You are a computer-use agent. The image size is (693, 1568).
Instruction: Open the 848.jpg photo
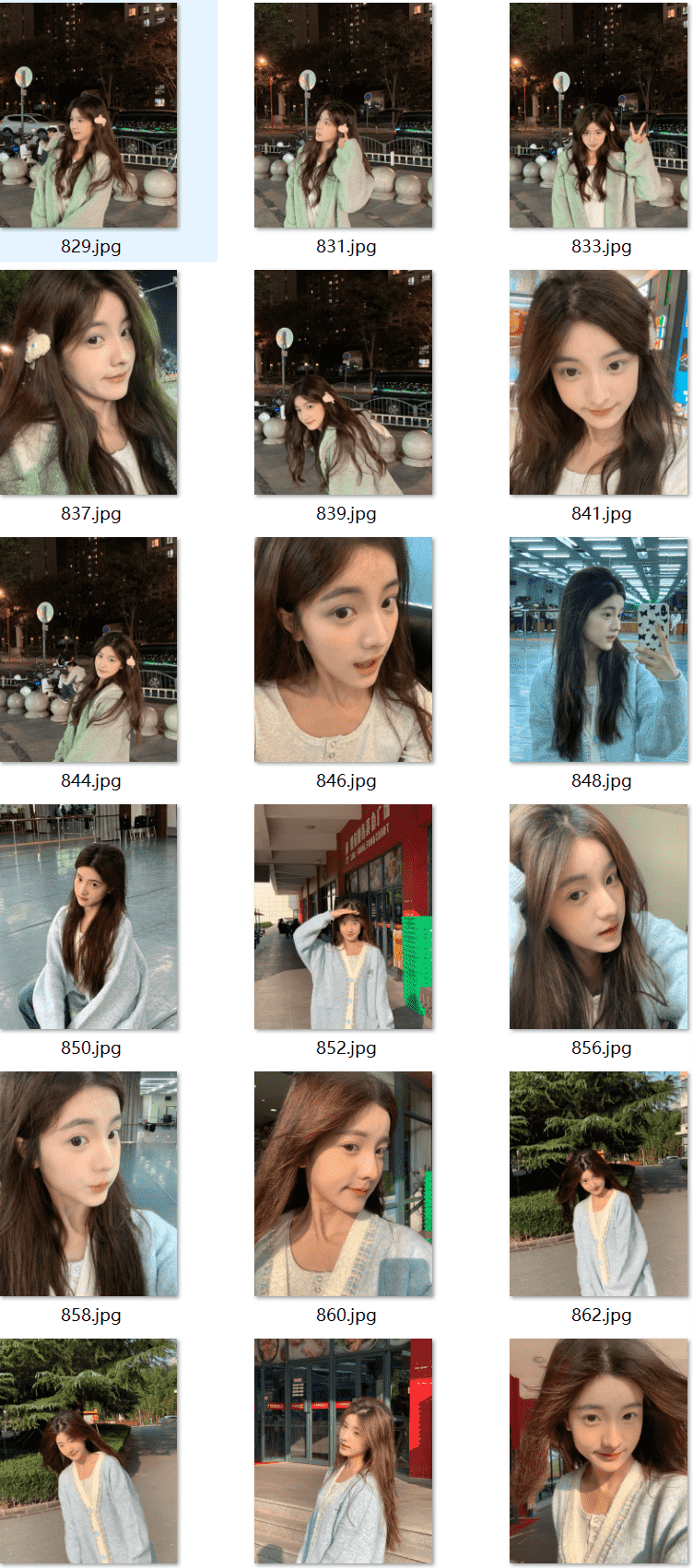(598, 649)
